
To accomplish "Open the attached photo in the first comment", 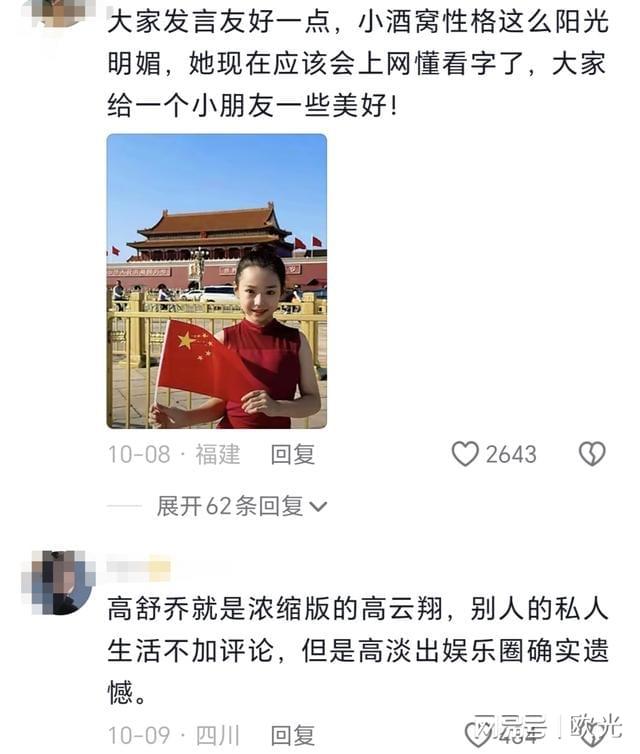I will 217,281.
